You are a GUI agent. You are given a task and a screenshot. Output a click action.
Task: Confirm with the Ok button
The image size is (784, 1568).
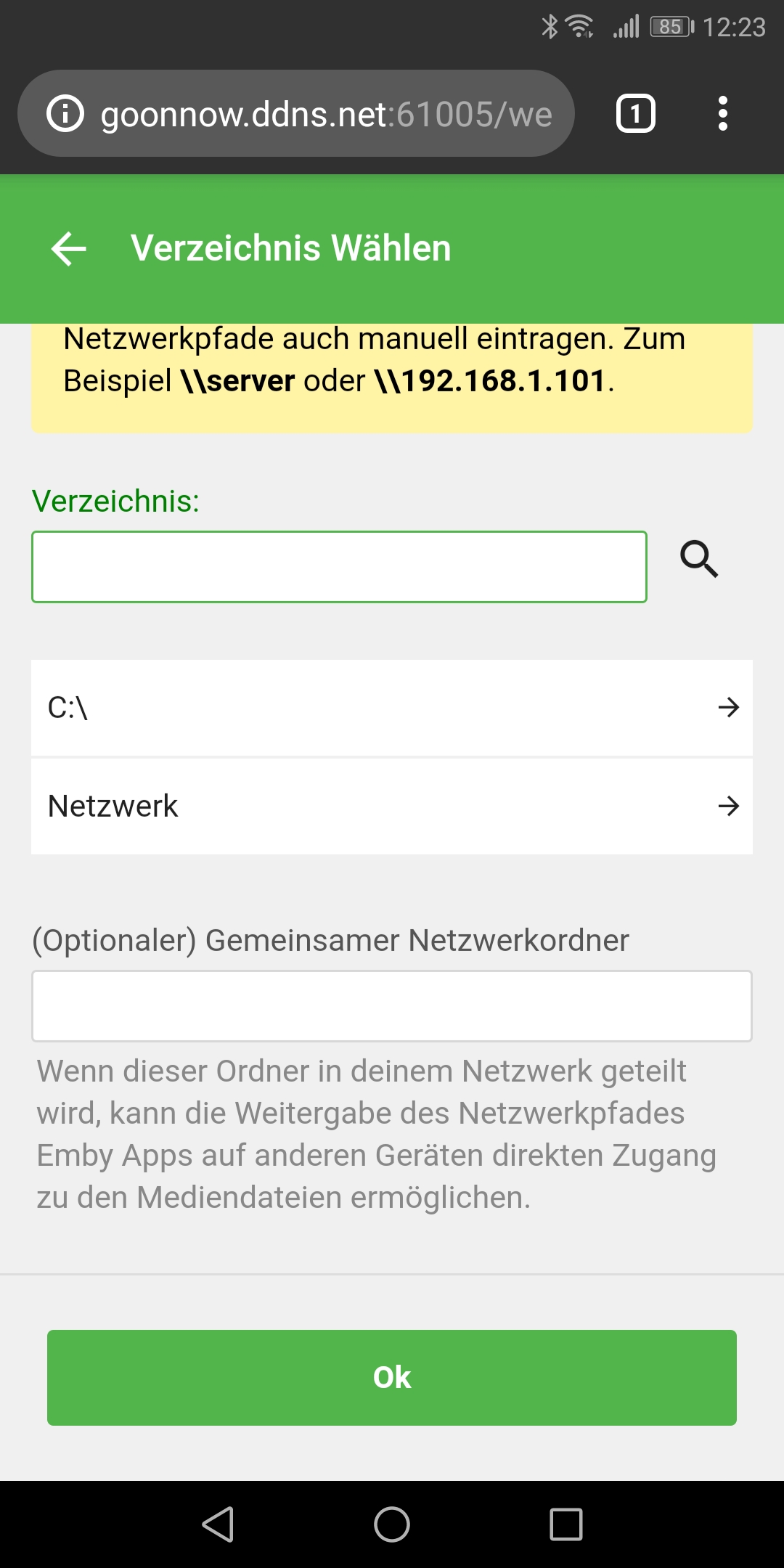pyautogui.click(x=392, y=1378)
